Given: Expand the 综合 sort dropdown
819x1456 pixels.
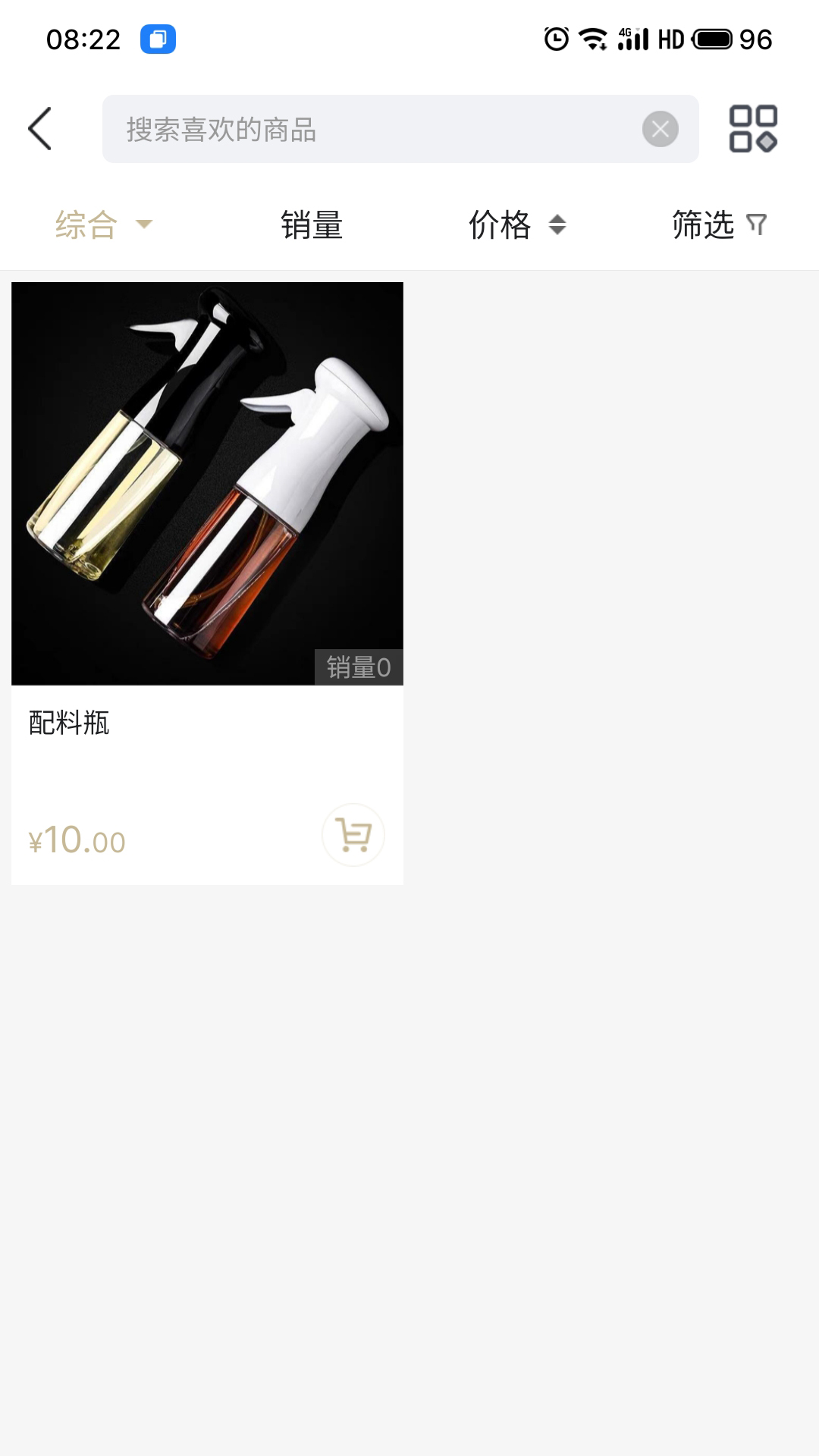Looking at the screenshot, I should click(x=104, y=225).
